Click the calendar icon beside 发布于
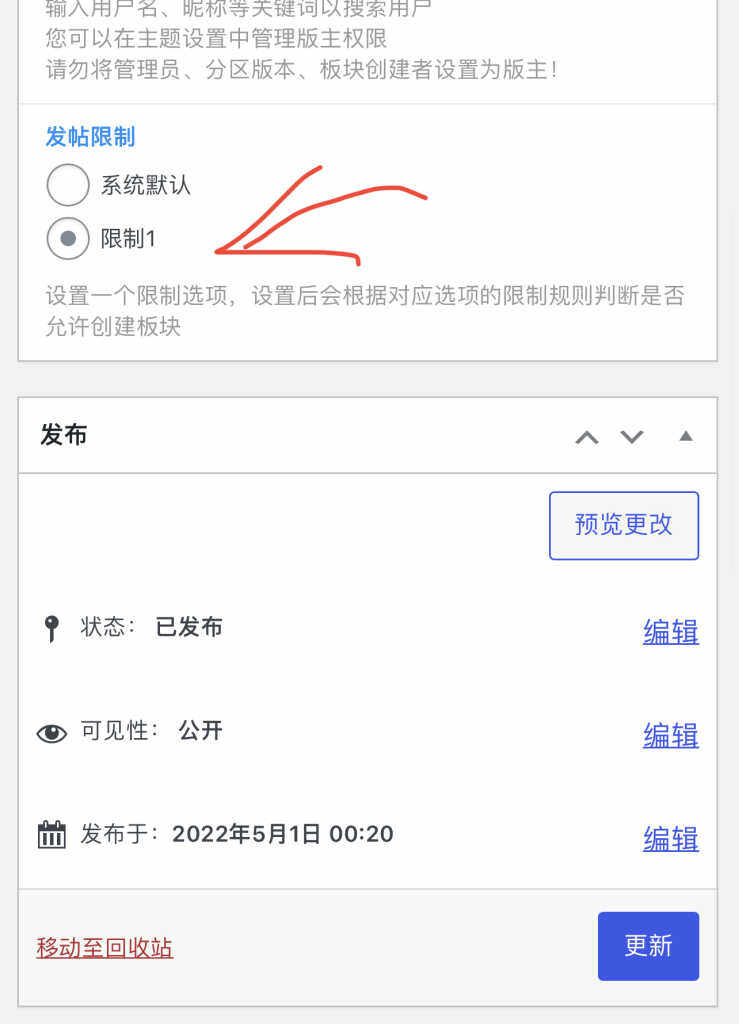 51,834
